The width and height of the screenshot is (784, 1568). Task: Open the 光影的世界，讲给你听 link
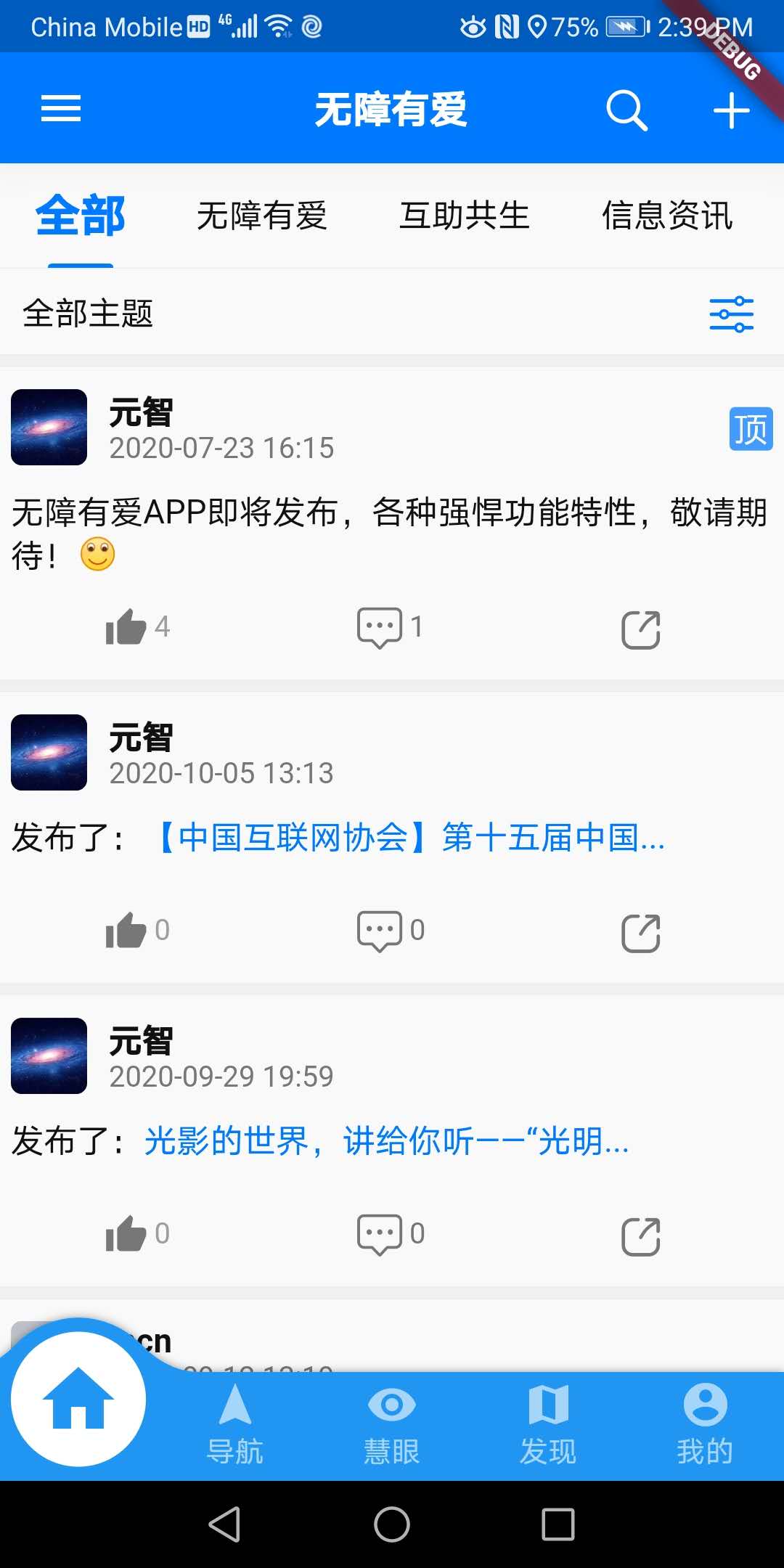386,1141
